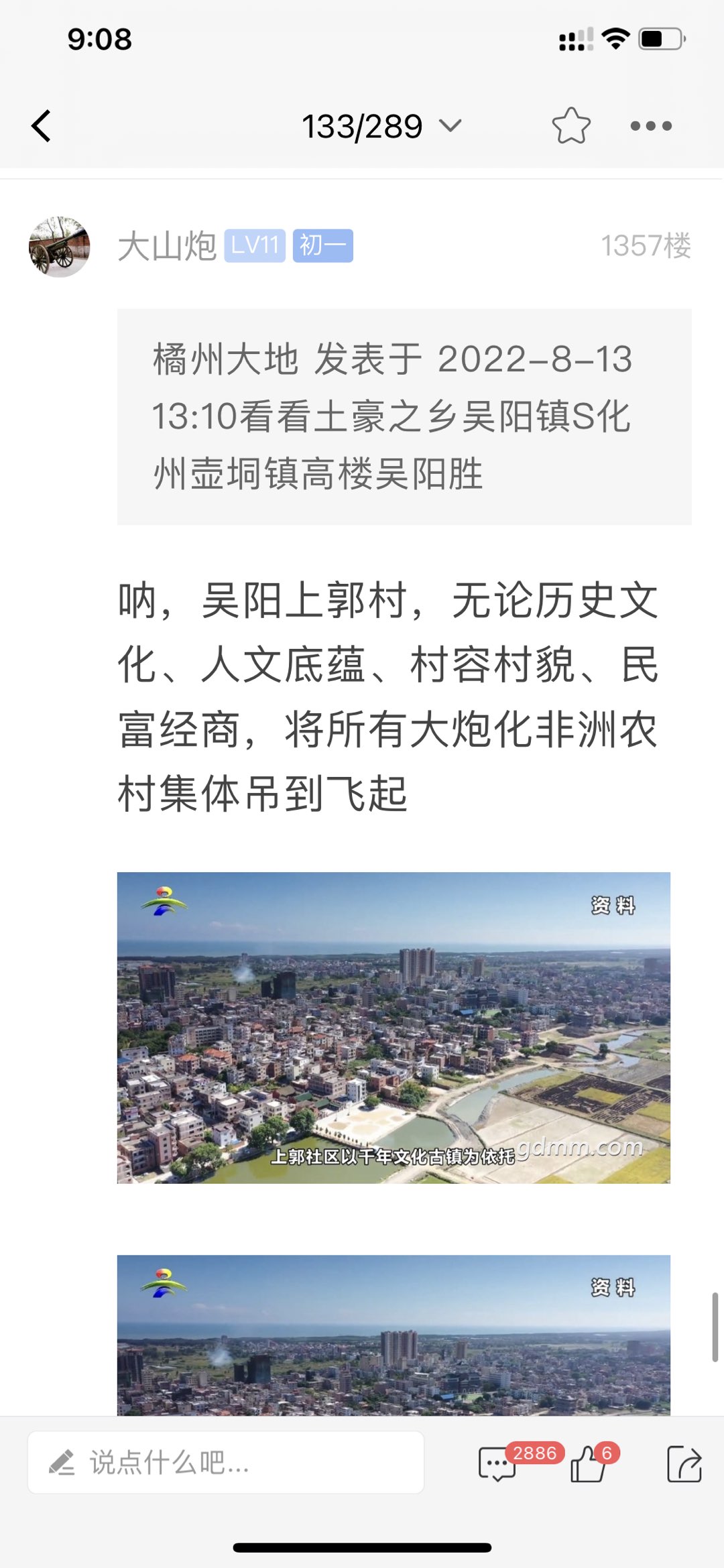The width and height of the screenshot is (724, 1568).
Task: Tap the 说点什么吧 reply box
Action: click(x=226, y=1463)
